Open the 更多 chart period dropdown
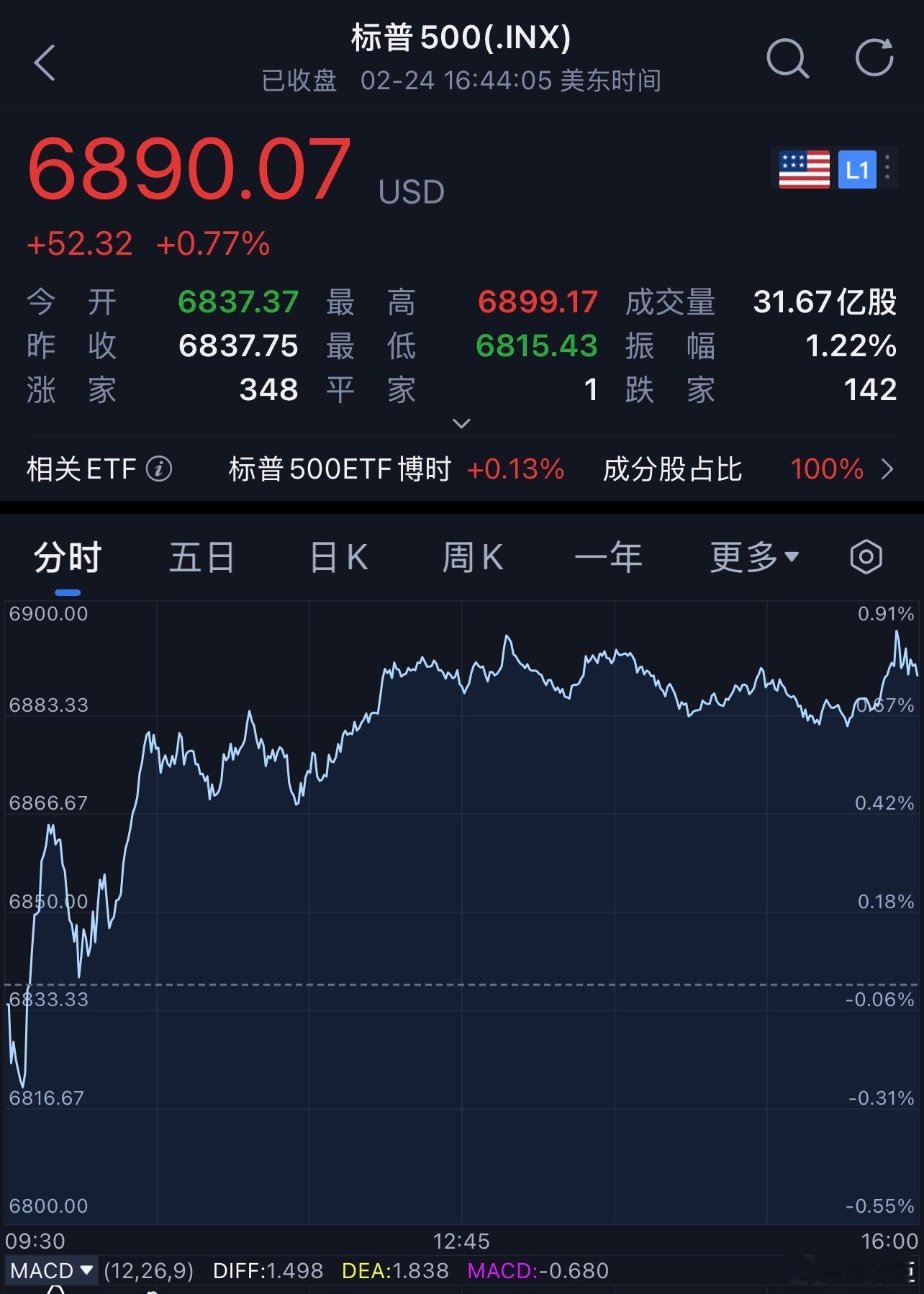924x1294 pixels. [x=751, y=556]
